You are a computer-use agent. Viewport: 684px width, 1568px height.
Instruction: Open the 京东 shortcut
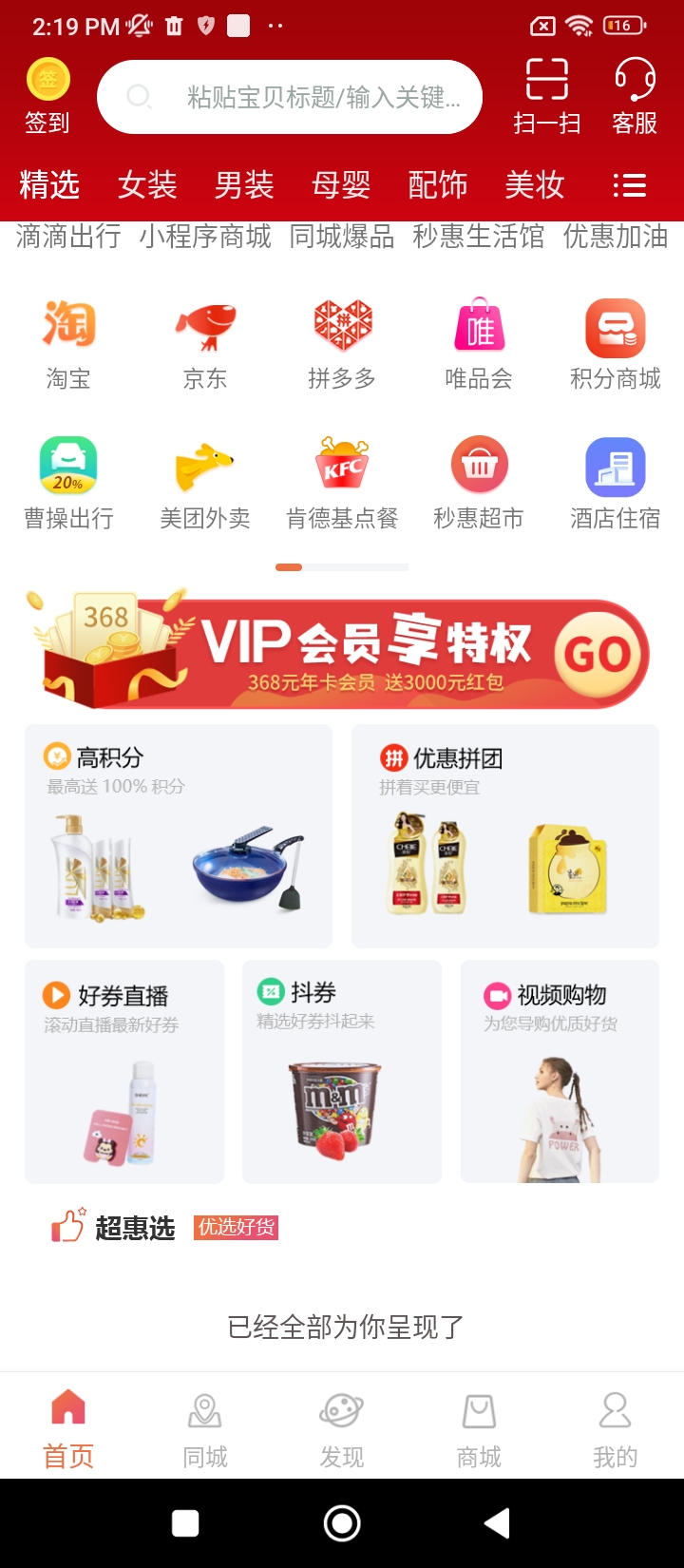click(205, 344)
